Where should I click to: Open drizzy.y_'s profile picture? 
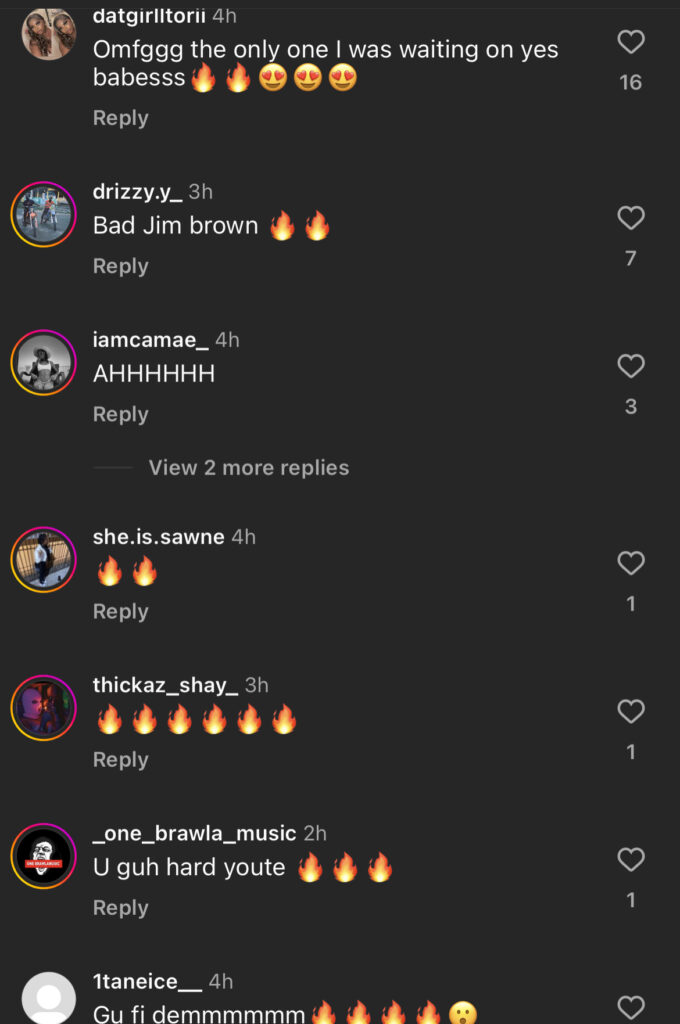pos(44,214)
